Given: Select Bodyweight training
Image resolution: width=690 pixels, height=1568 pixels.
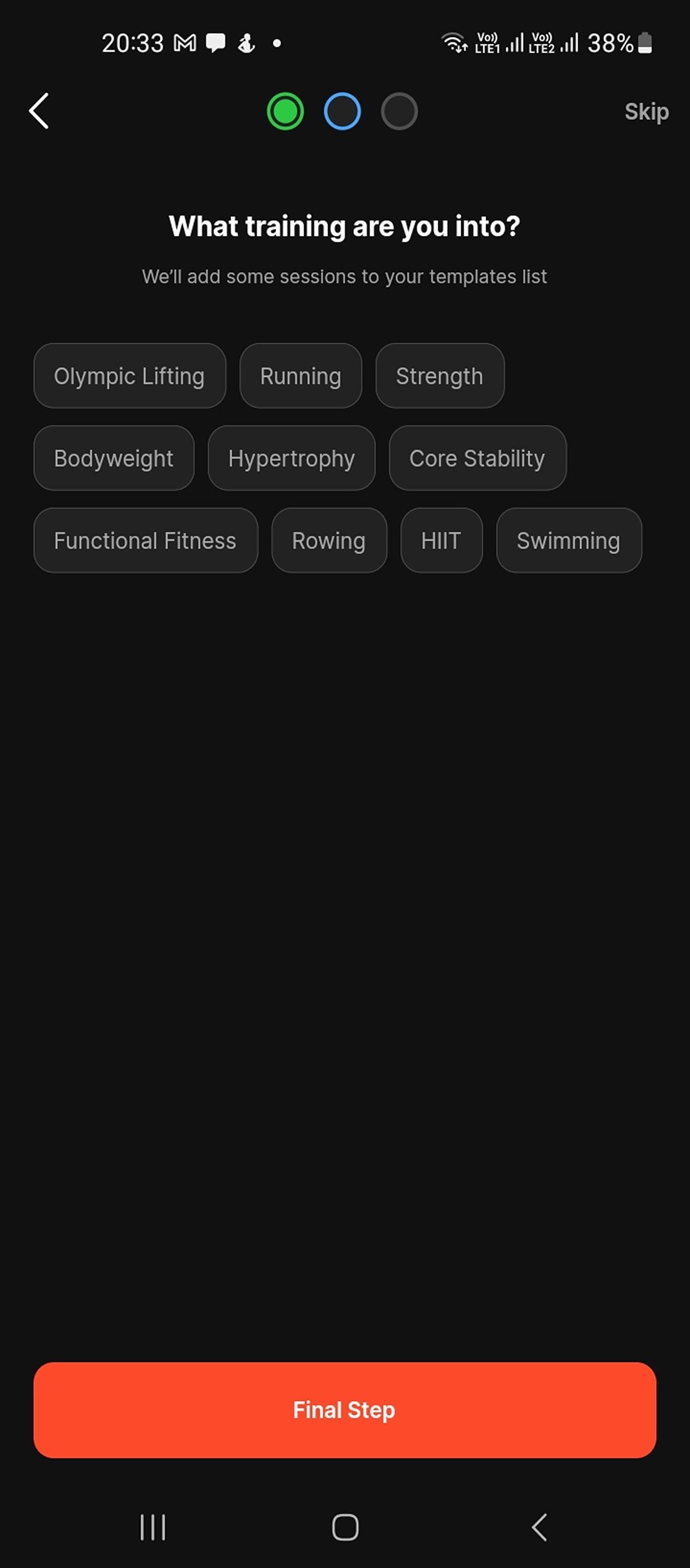Looking at the screenshot, I should (x=114, y=458).
